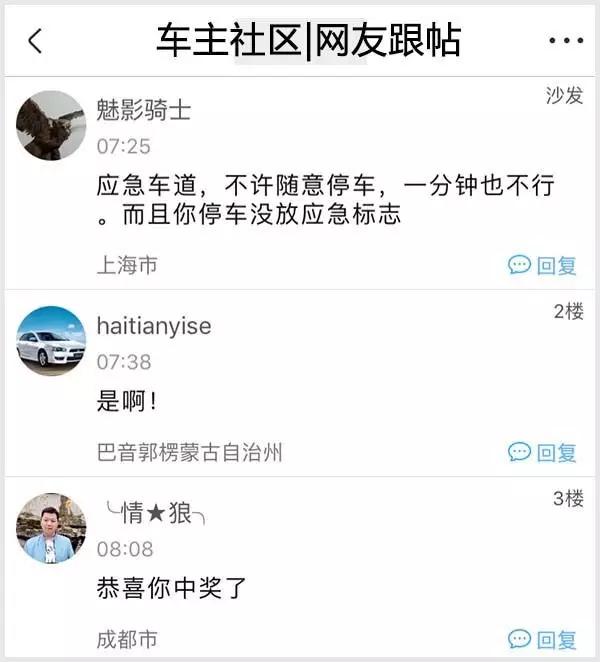This screenshot has height=662, width=600.
Task: Open haitianyise's car avatar
Action: tap(51, 341)
